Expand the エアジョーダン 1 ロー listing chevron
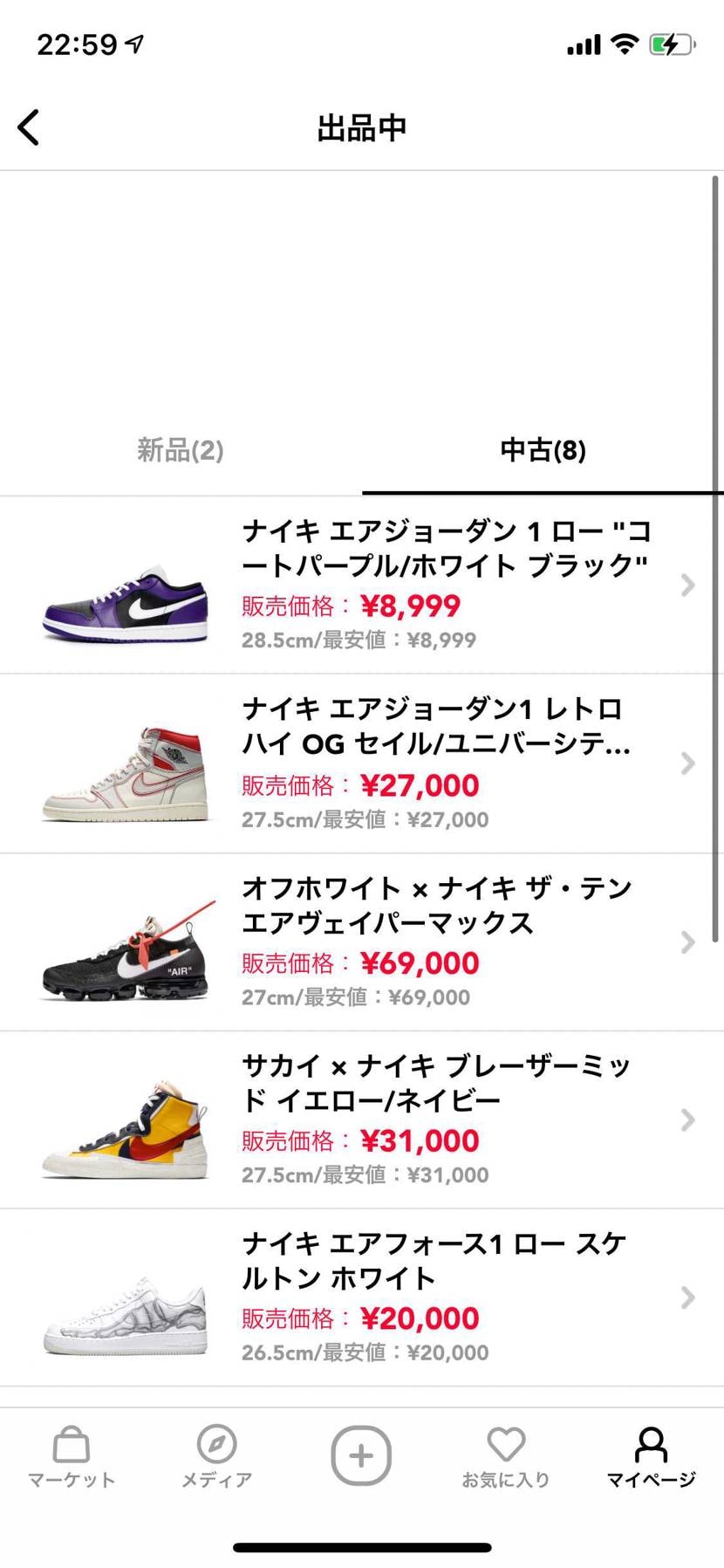724x1568 pixels. tap(688, 585)
